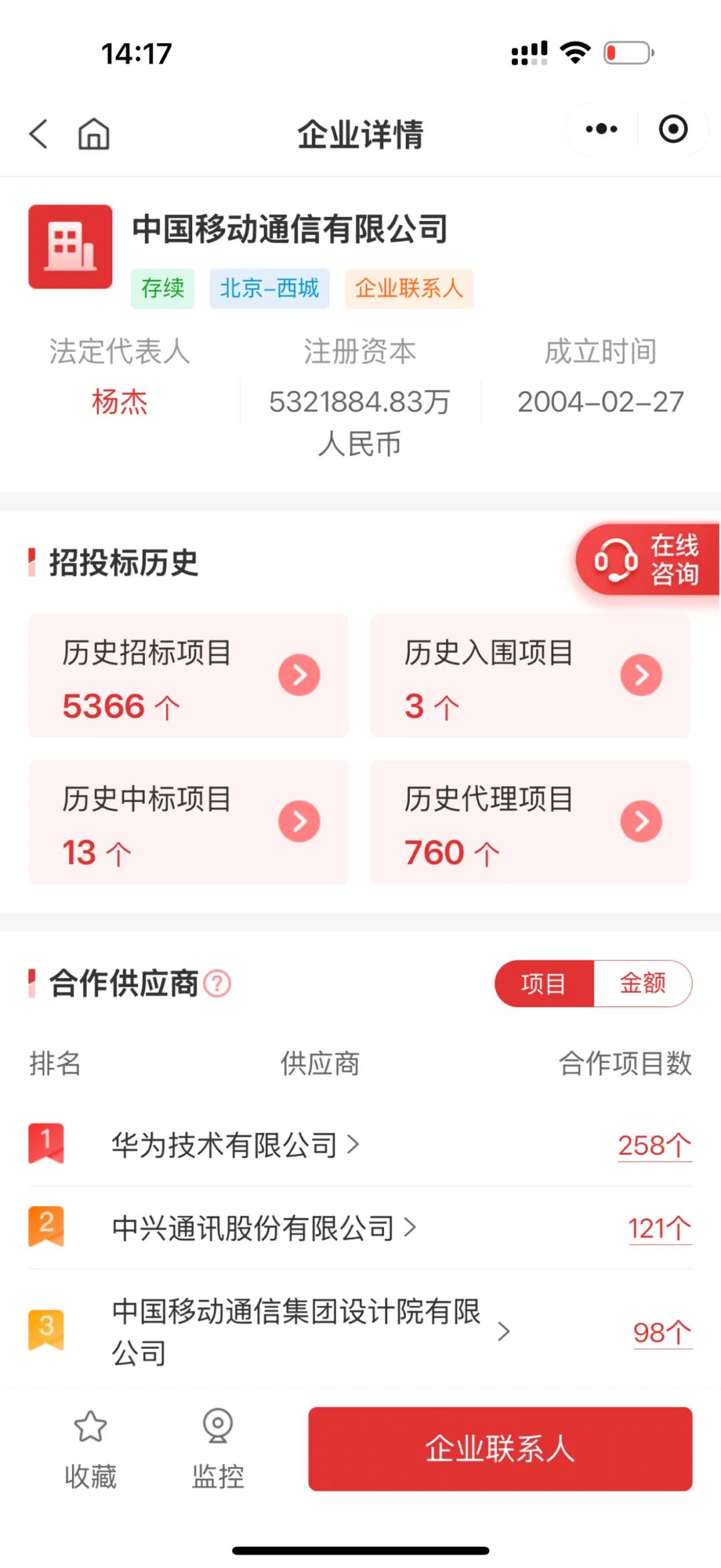Show help for 合作供应商 question icon
This screenshot has height=1568, width=721.
pos(217,983)
